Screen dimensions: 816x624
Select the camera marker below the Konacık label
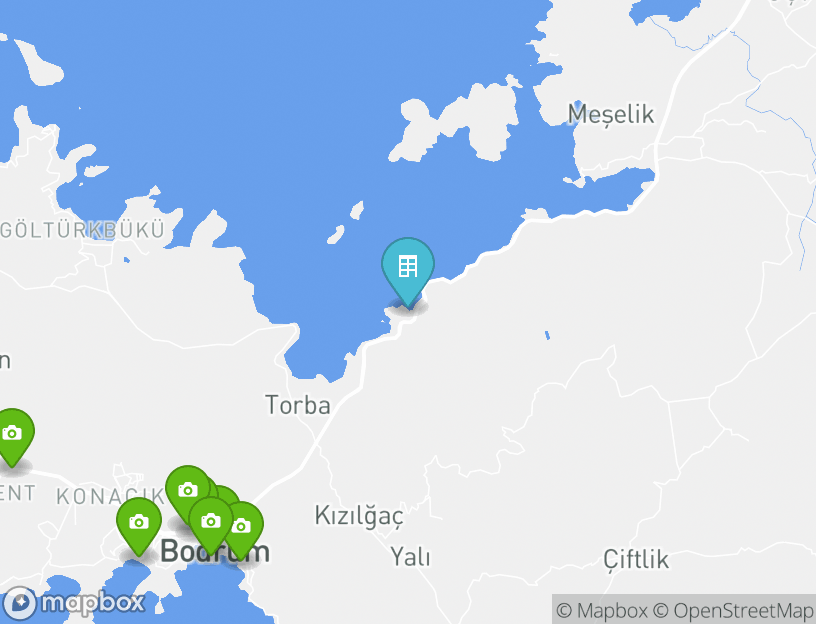coord(139,523)
